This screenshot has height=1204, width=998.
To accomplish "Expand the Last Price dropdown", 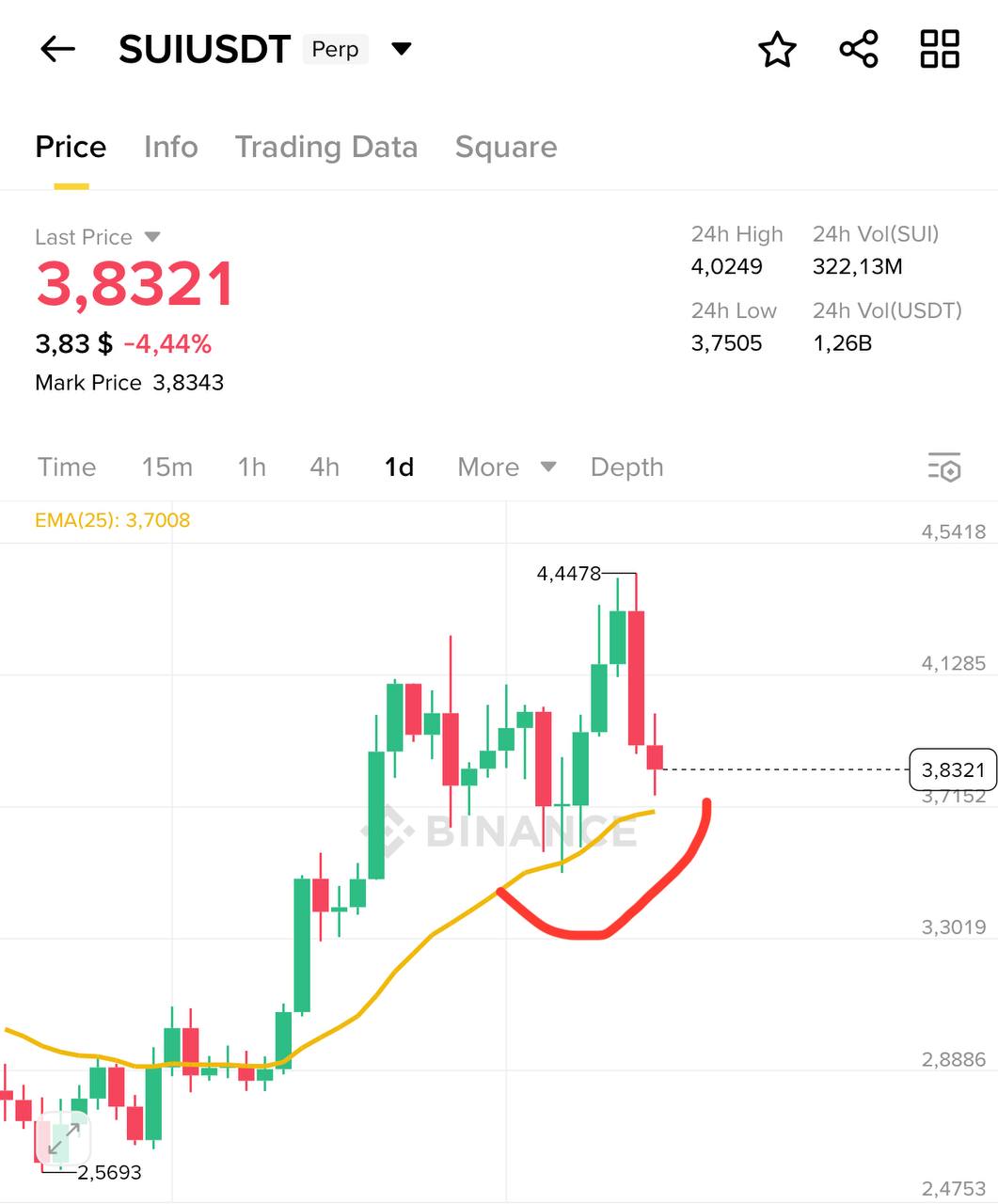I will [x=152, y=237].
